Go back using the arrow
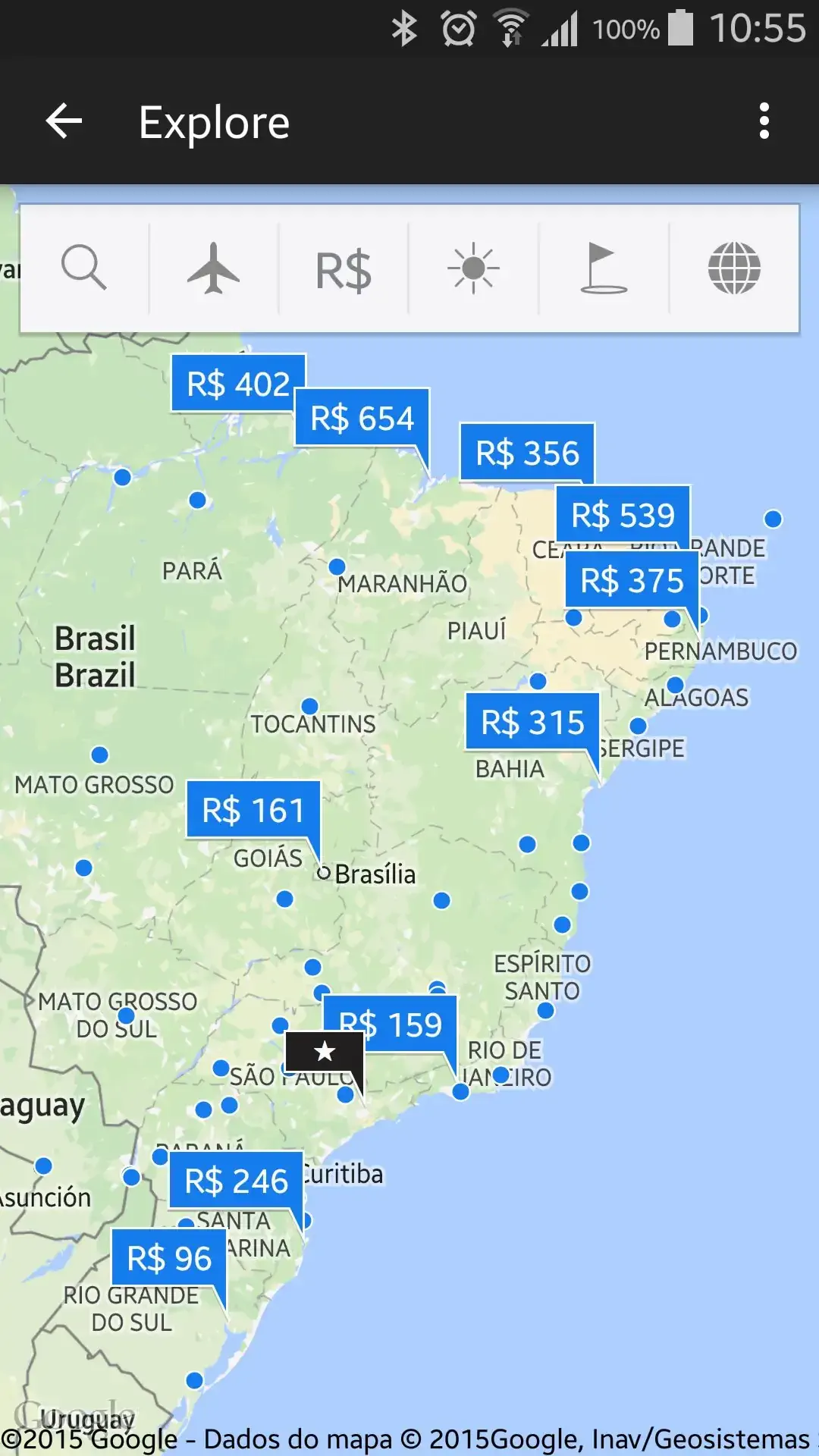The image size is (819, 1456). click(64, 121)
